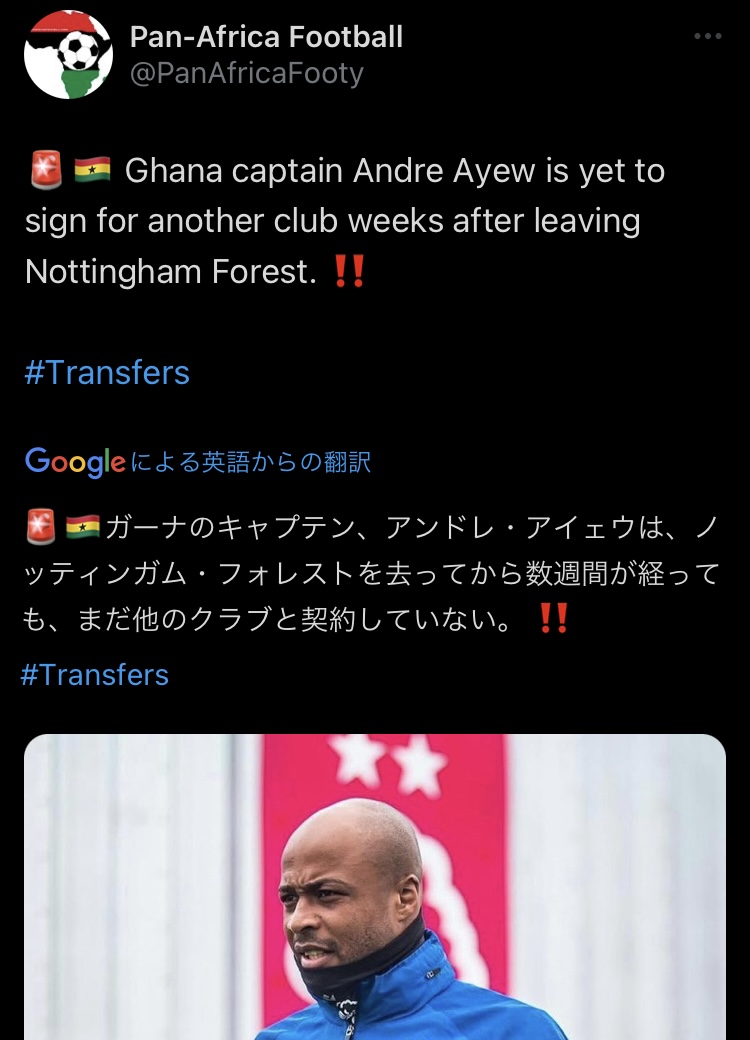Open the #Transfers hashtag in the original tweet
This screenshot has height=1040, width=750.
coord(107,373)
